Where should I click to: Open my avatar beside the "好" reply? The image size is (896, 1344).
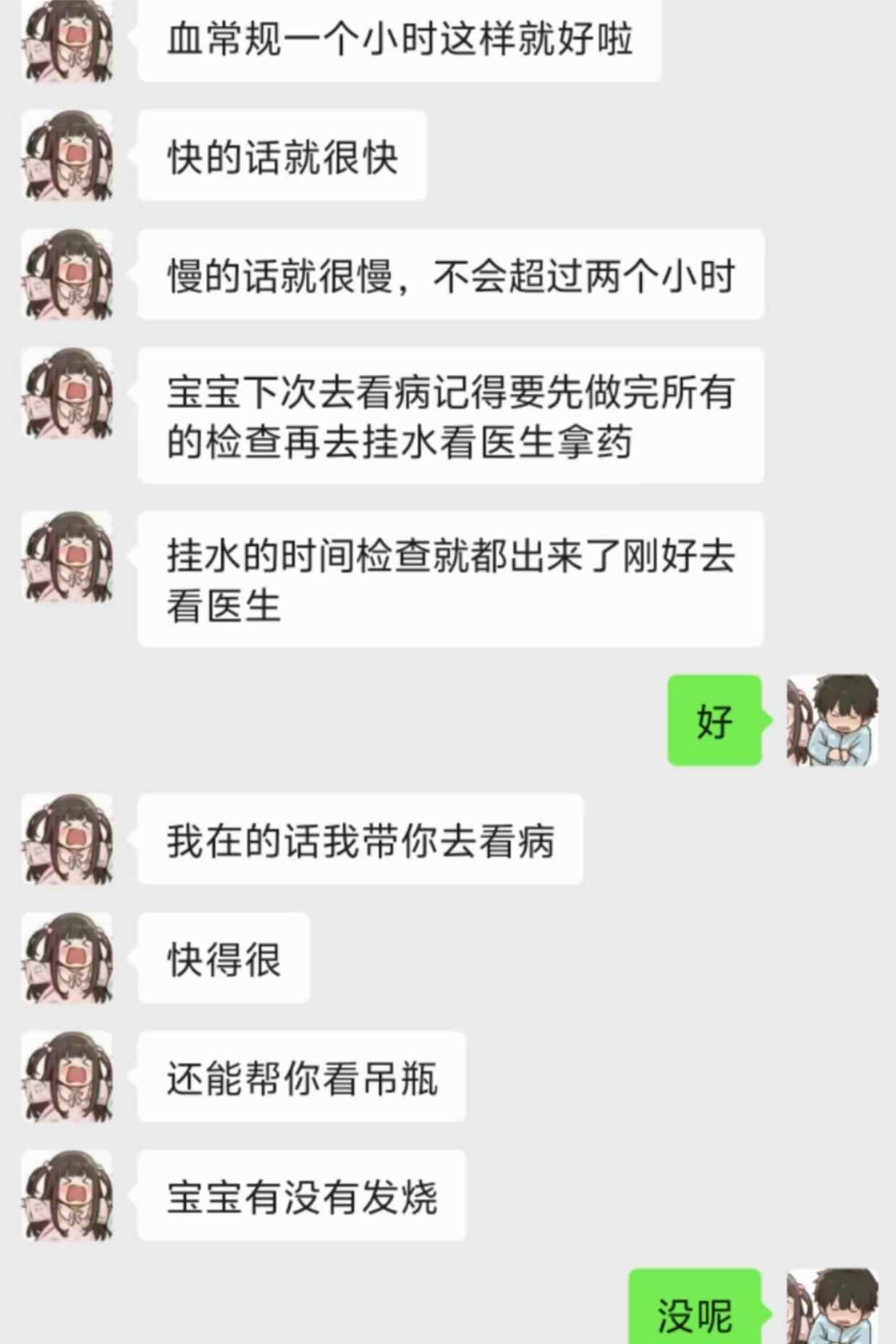[x=832, y=721]
